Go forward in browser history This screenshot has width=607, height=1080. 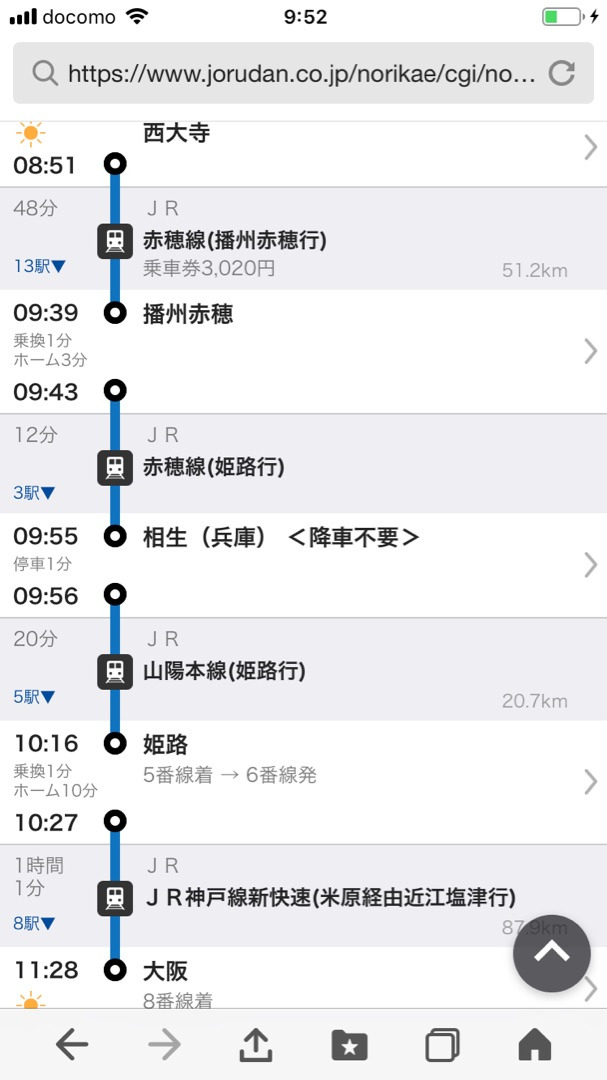[x=164, y=1046]
